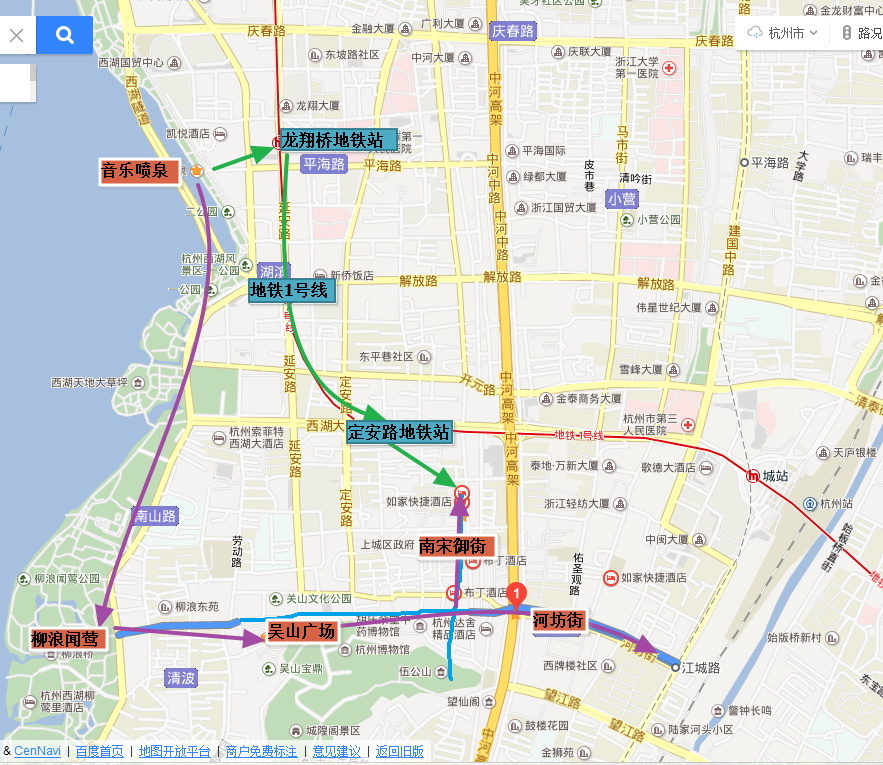This screenshot has height=765, width=883.
Task: Open the CenNavi link
Action: coord(36,751)
